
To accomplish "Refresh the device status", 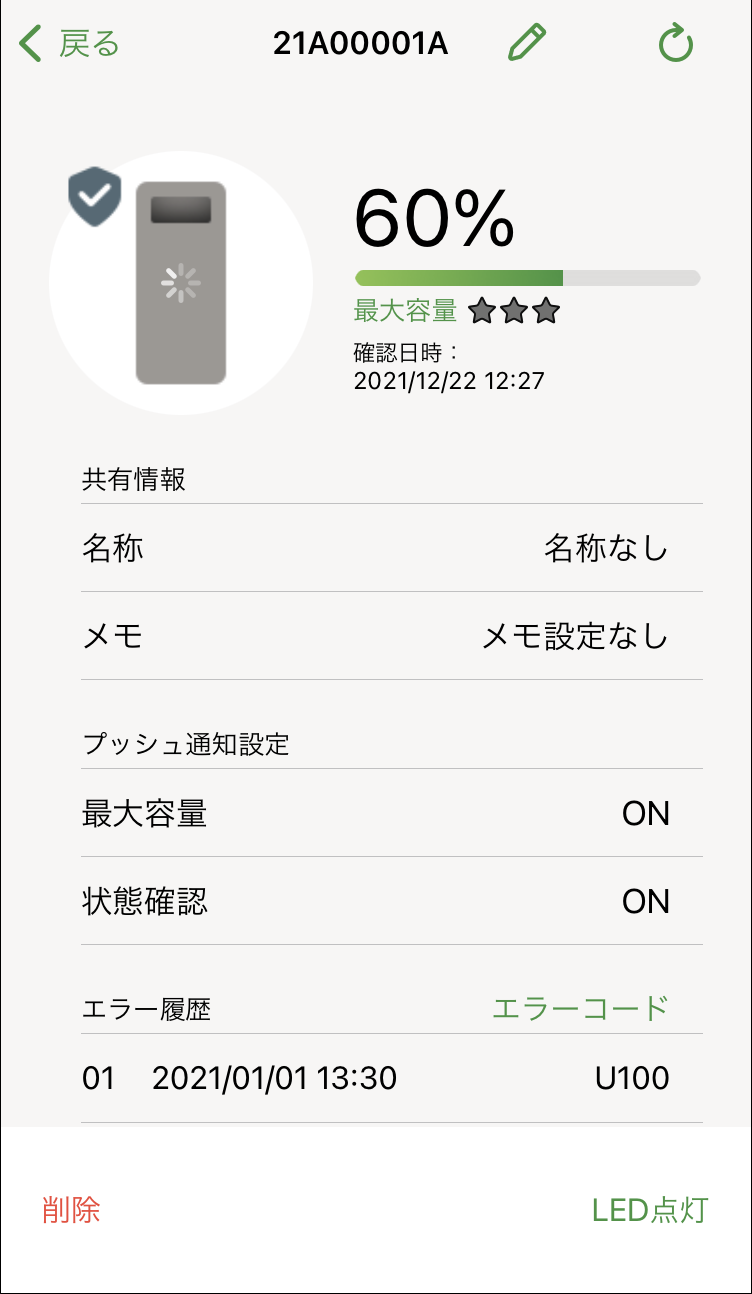I will 676,44.
